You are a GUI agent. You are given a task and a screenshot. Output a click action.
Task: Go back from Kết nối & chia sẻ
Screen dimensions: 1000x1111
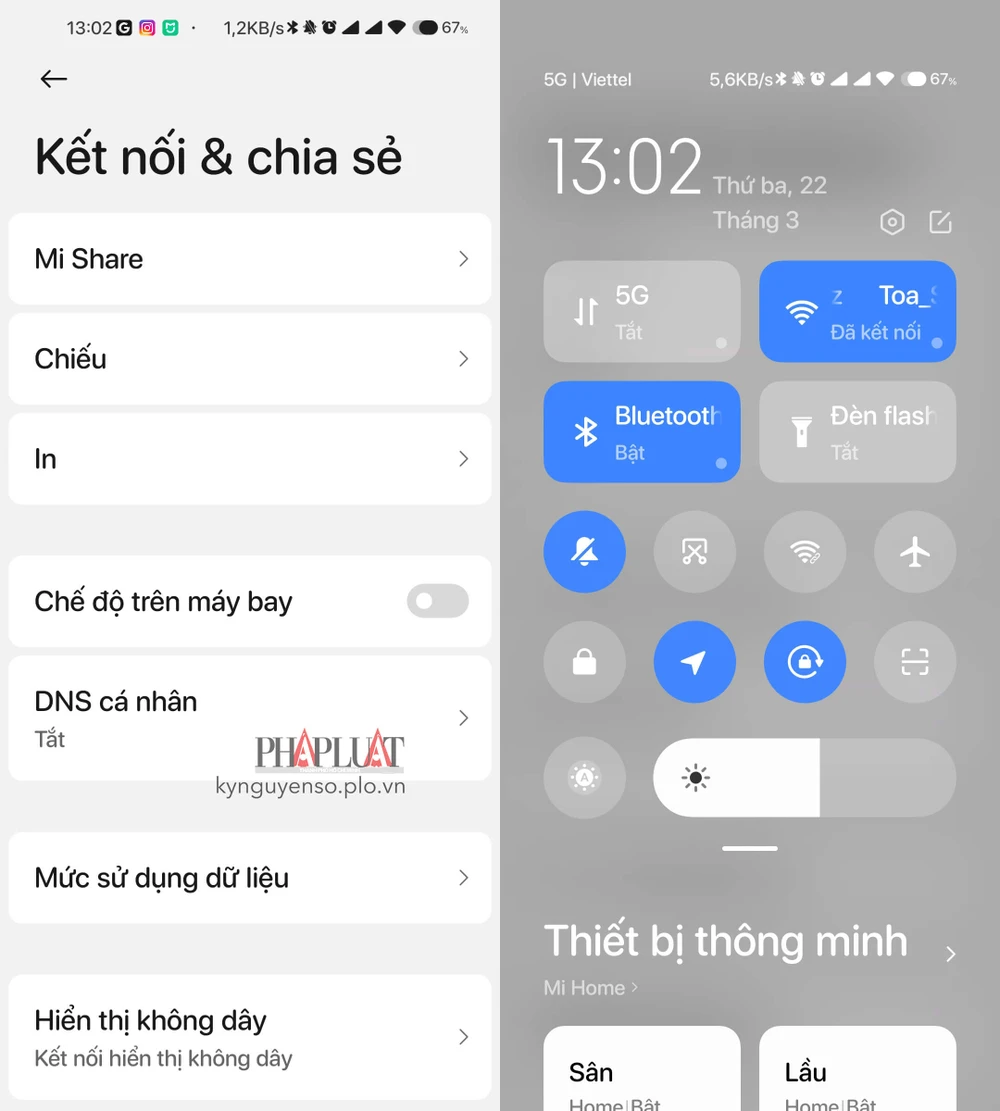tap(54, 79)
